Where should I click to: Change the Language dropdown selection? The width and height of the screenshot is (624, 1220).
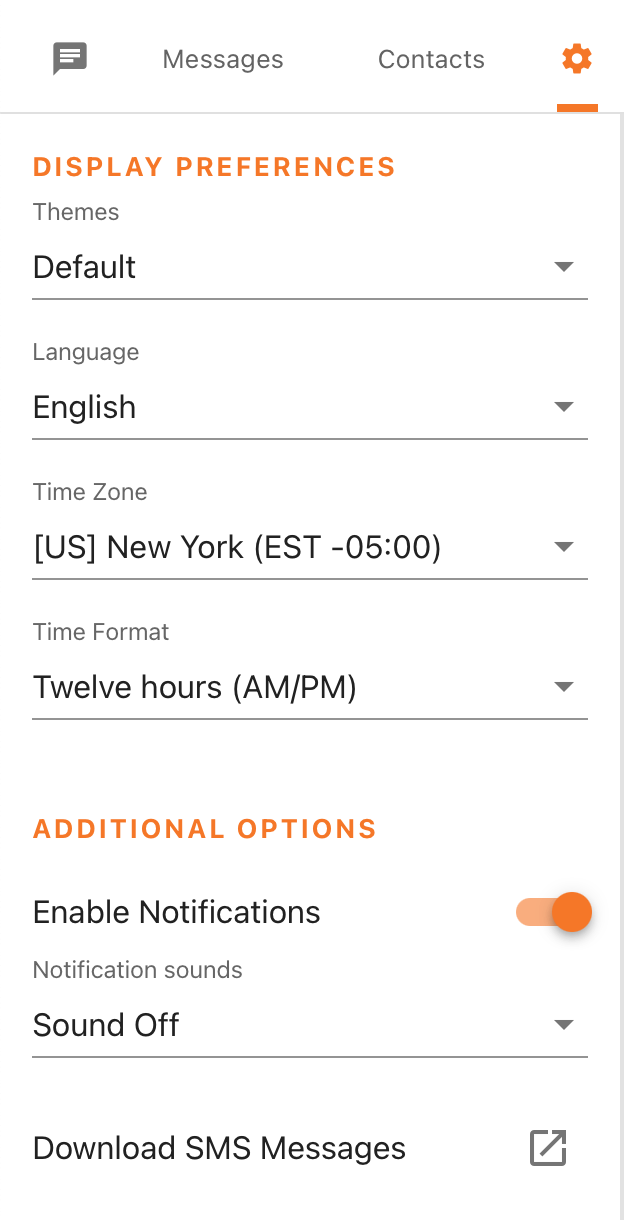pyautogui.click(x=309, y=408)
